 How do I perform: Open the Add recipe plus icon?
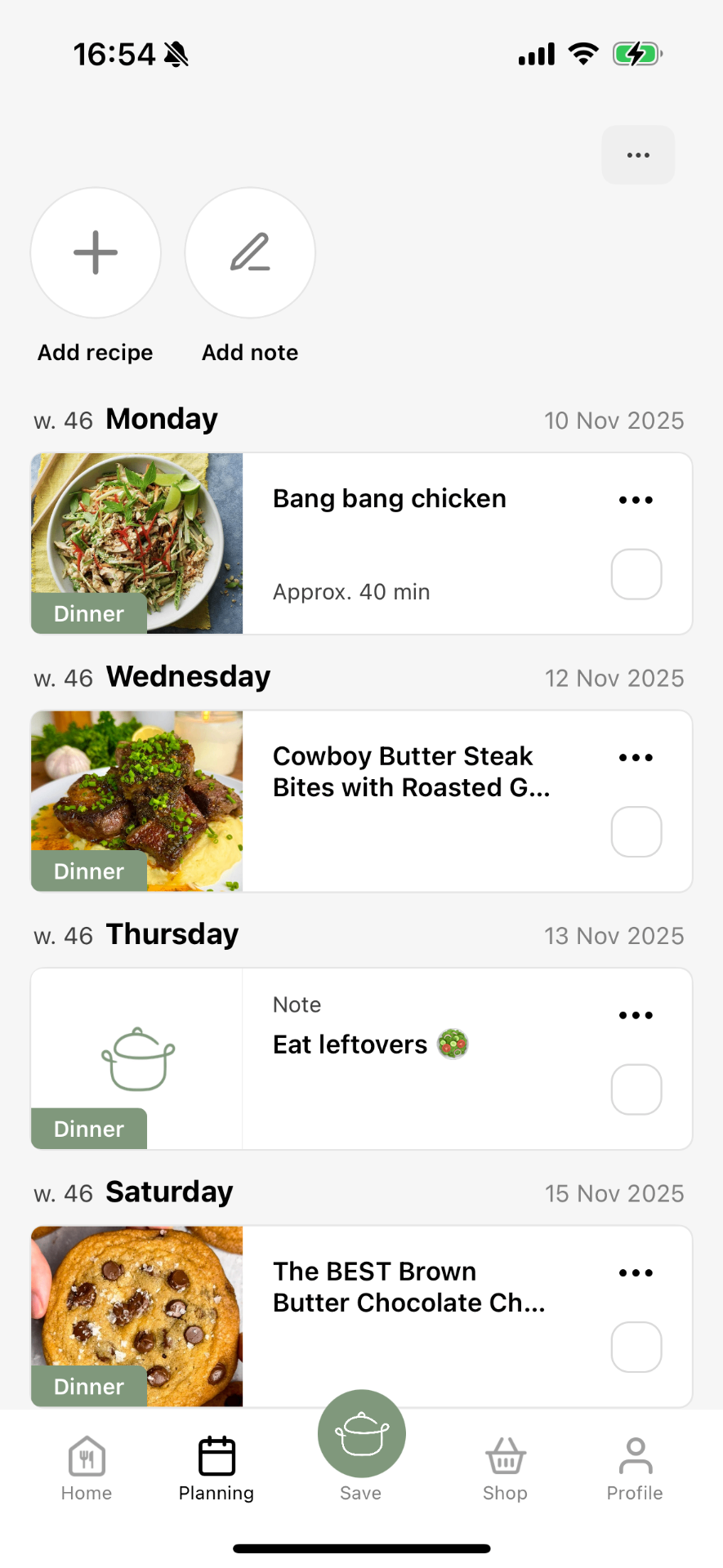pyautogui.click(x=95, y=253)
